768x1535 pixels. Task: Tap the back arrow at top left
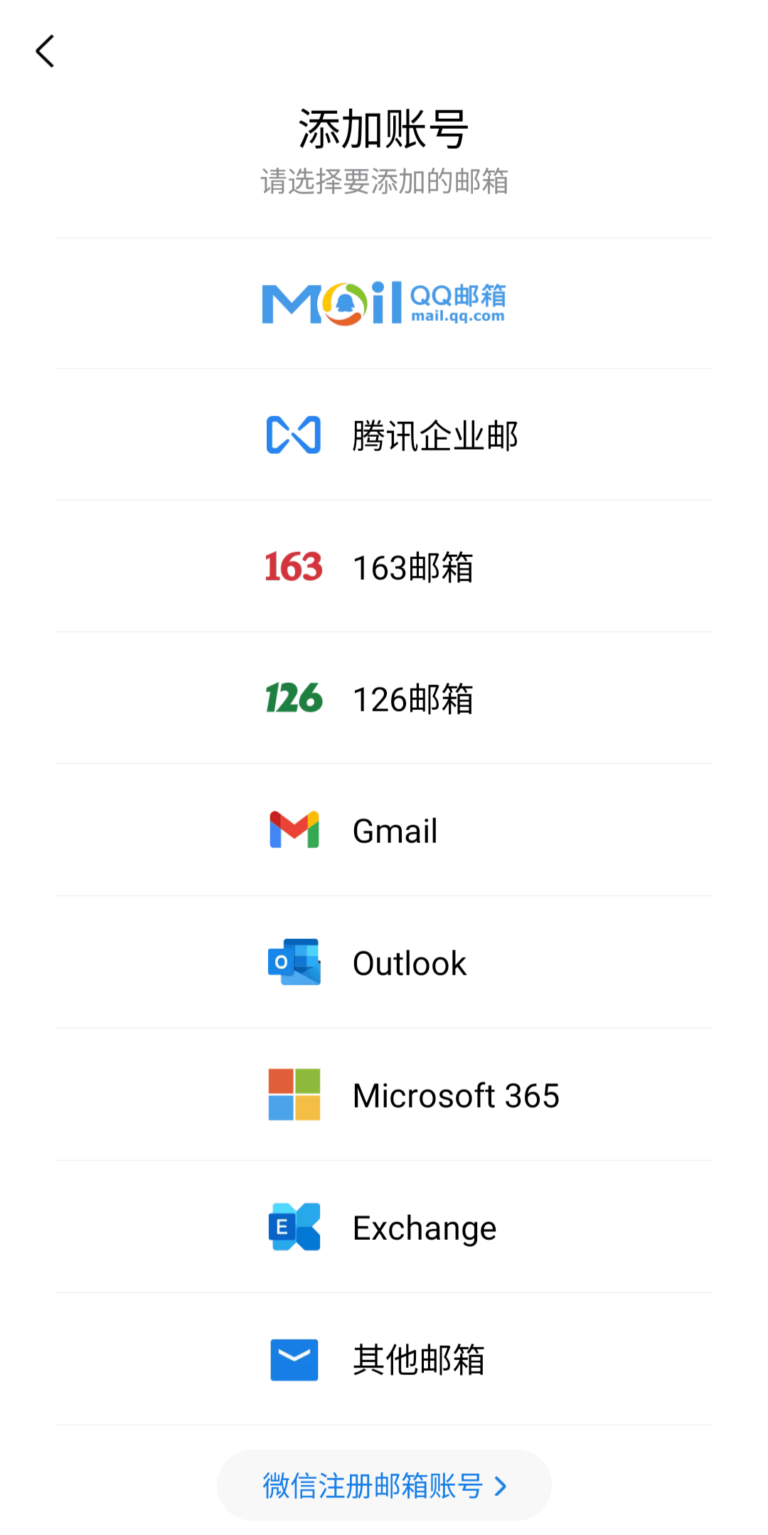tap(44, 50)
